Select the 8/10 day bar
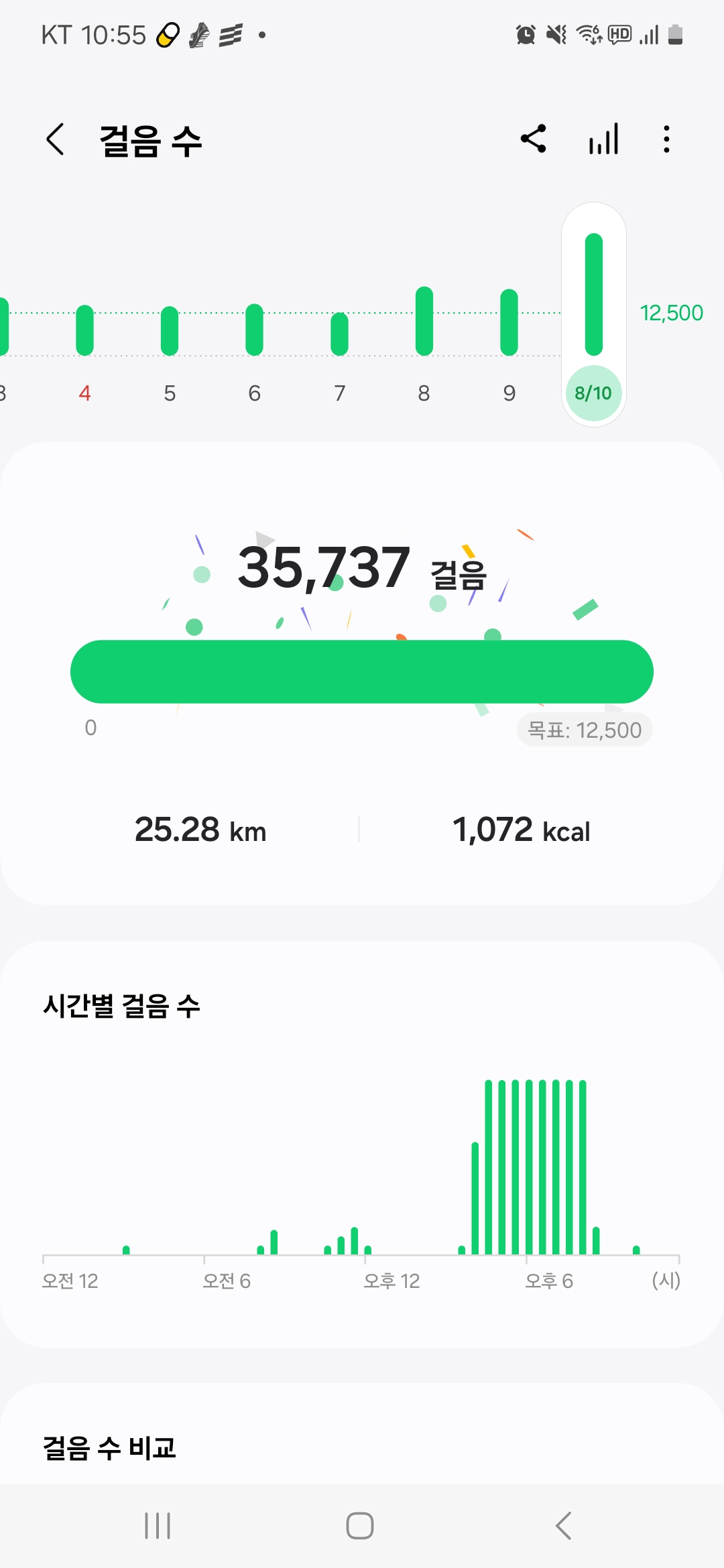The image size is (724, 1568). 594,315
